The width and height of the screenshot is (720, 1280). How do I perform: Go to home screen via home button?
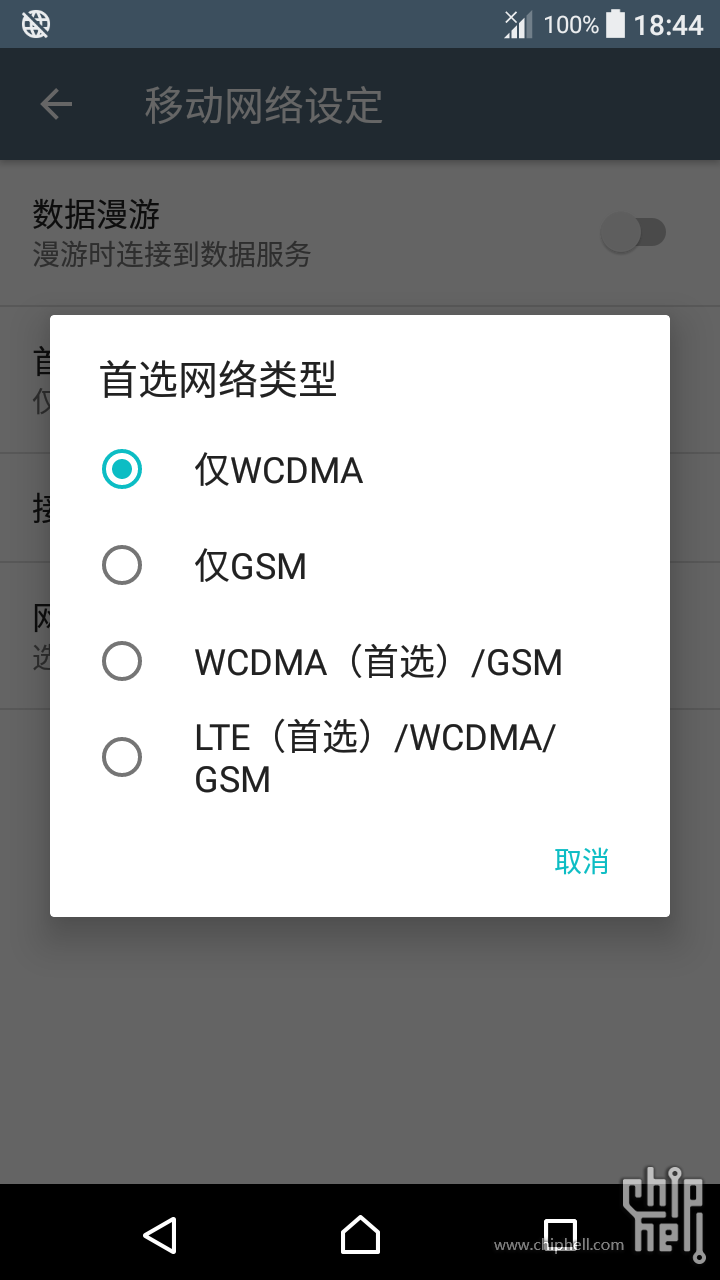pyautogui.click(x=360, y=1235)
